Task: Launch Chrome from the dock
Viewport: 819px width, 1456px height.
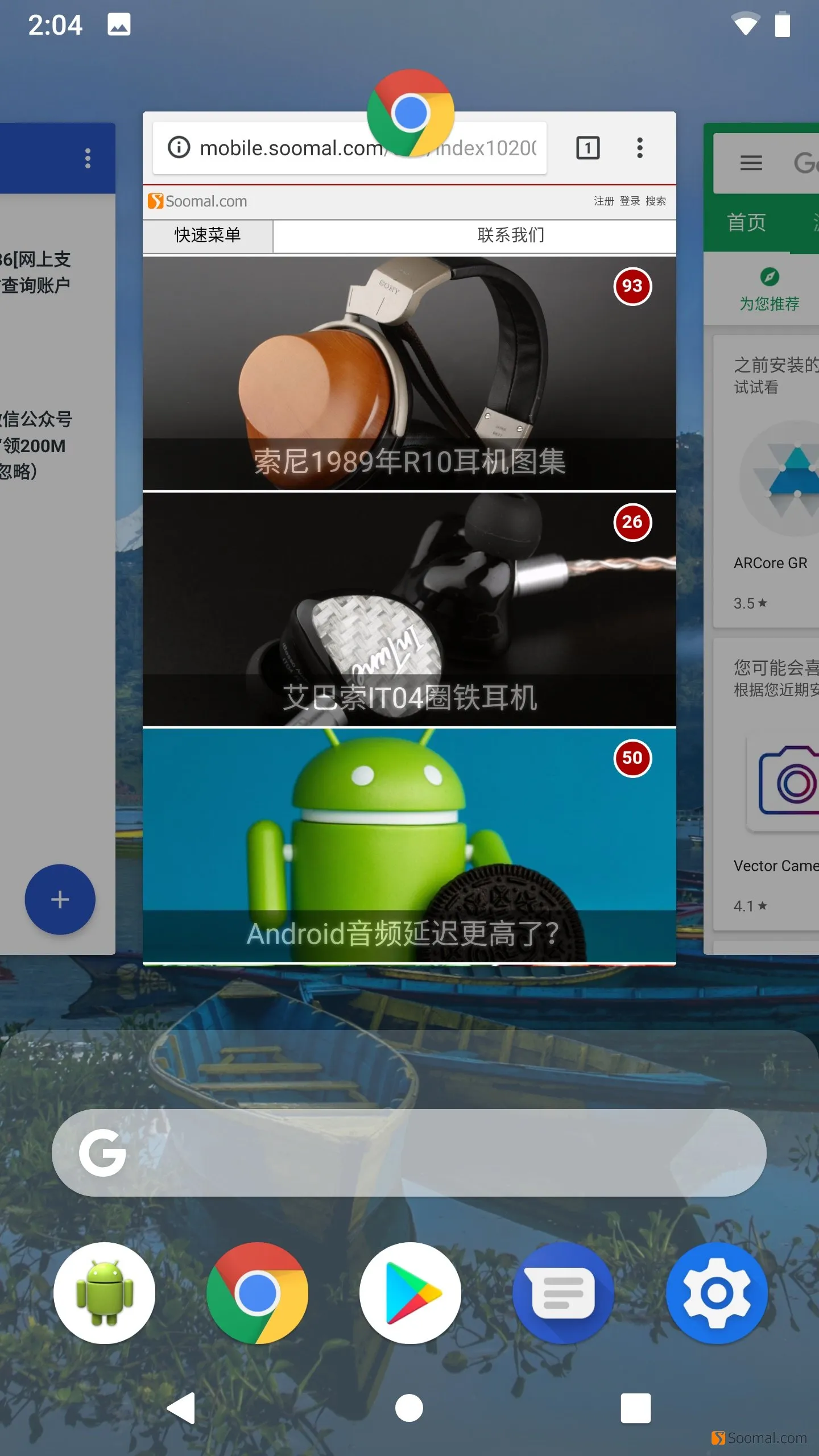Action: pyautogui.click(x=257, y=1293)
